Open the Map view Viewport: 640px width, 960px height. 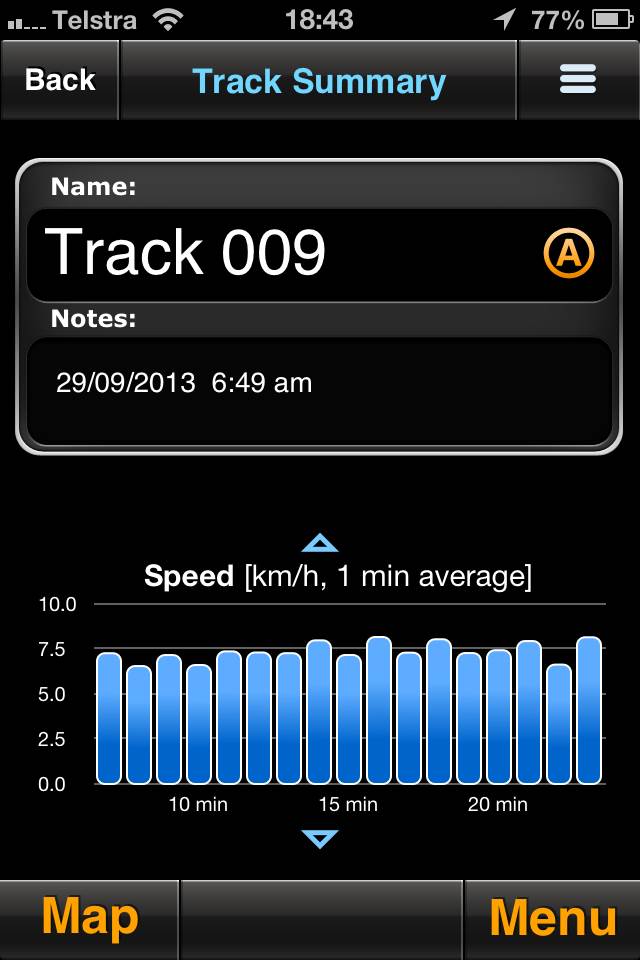click(90, 918)
